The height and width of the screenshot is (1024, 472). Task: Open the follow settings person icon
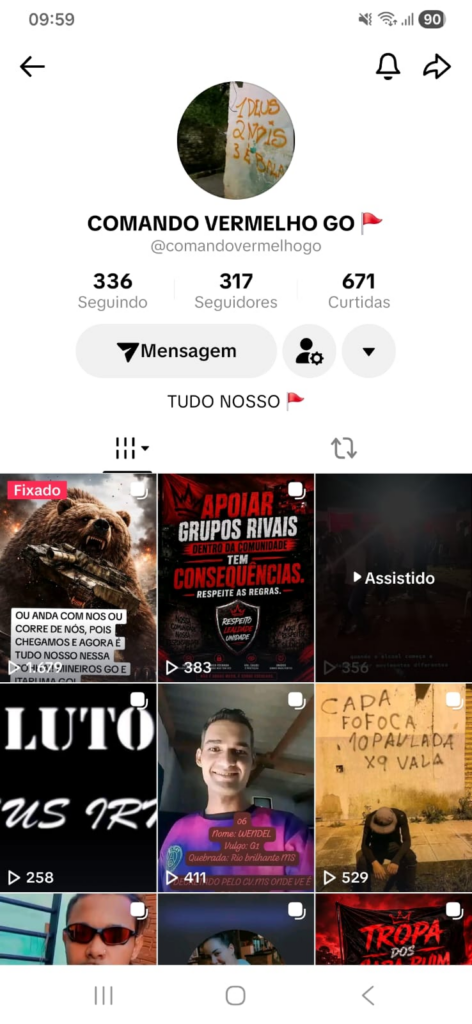309,351
